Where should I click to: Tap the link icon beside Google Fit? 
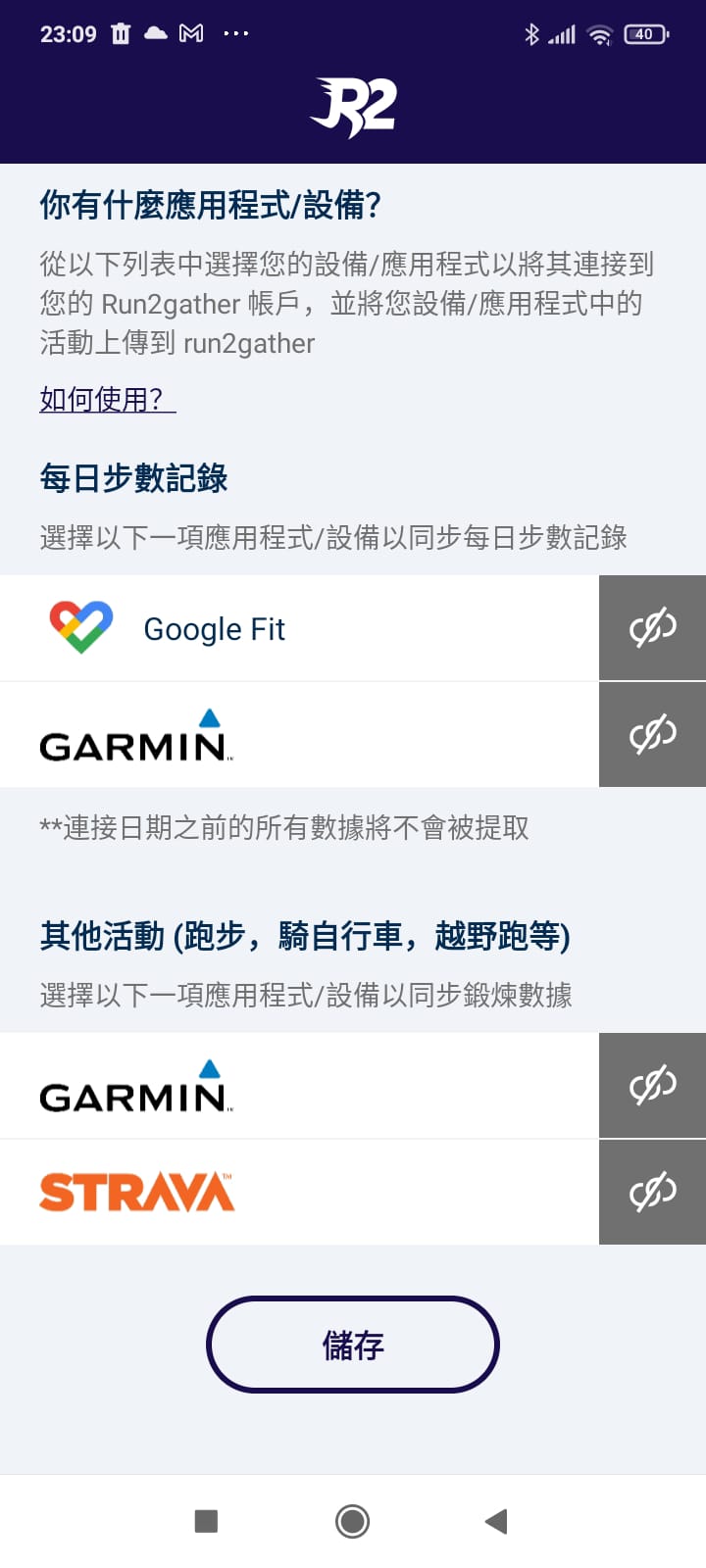652,628
